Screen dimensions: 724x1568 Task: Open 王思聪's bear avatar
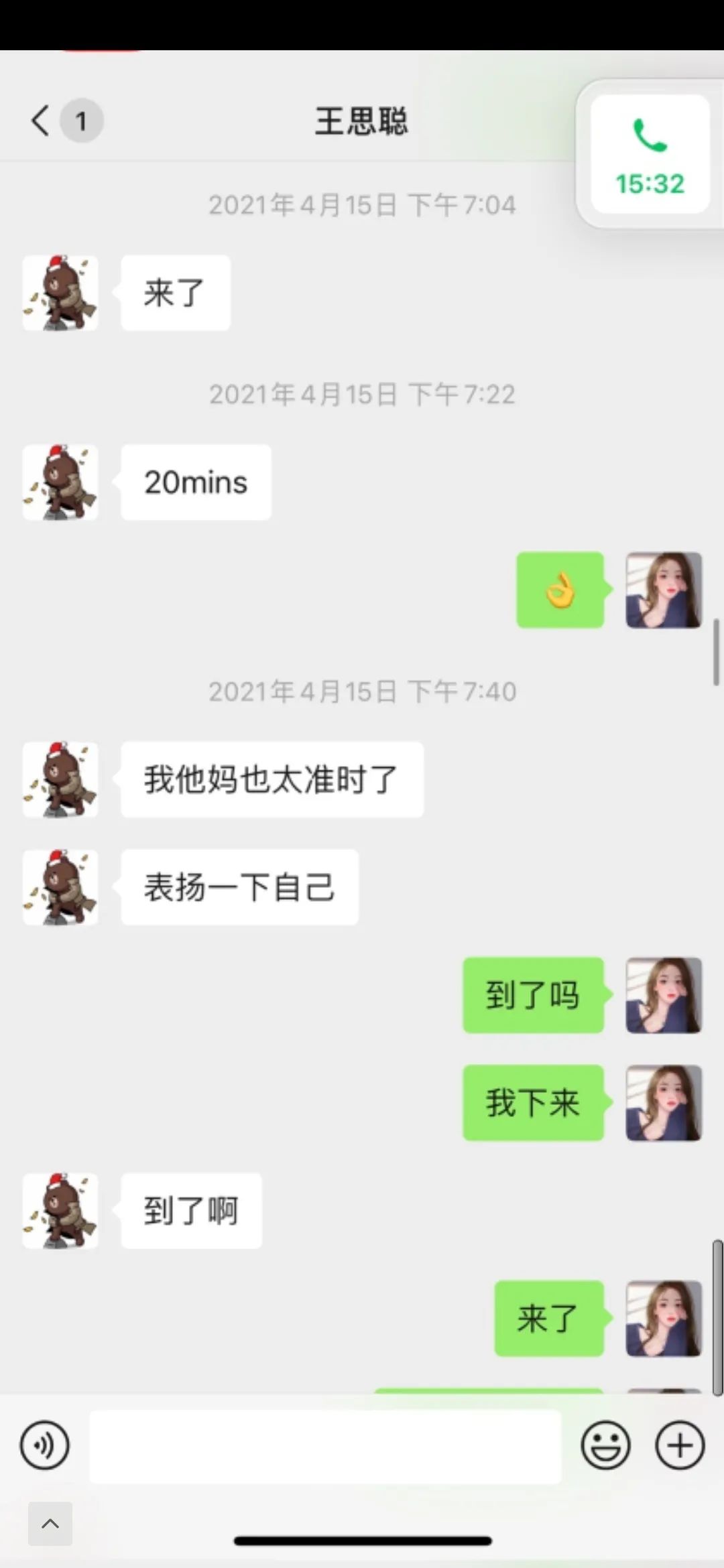pos(60,293)
